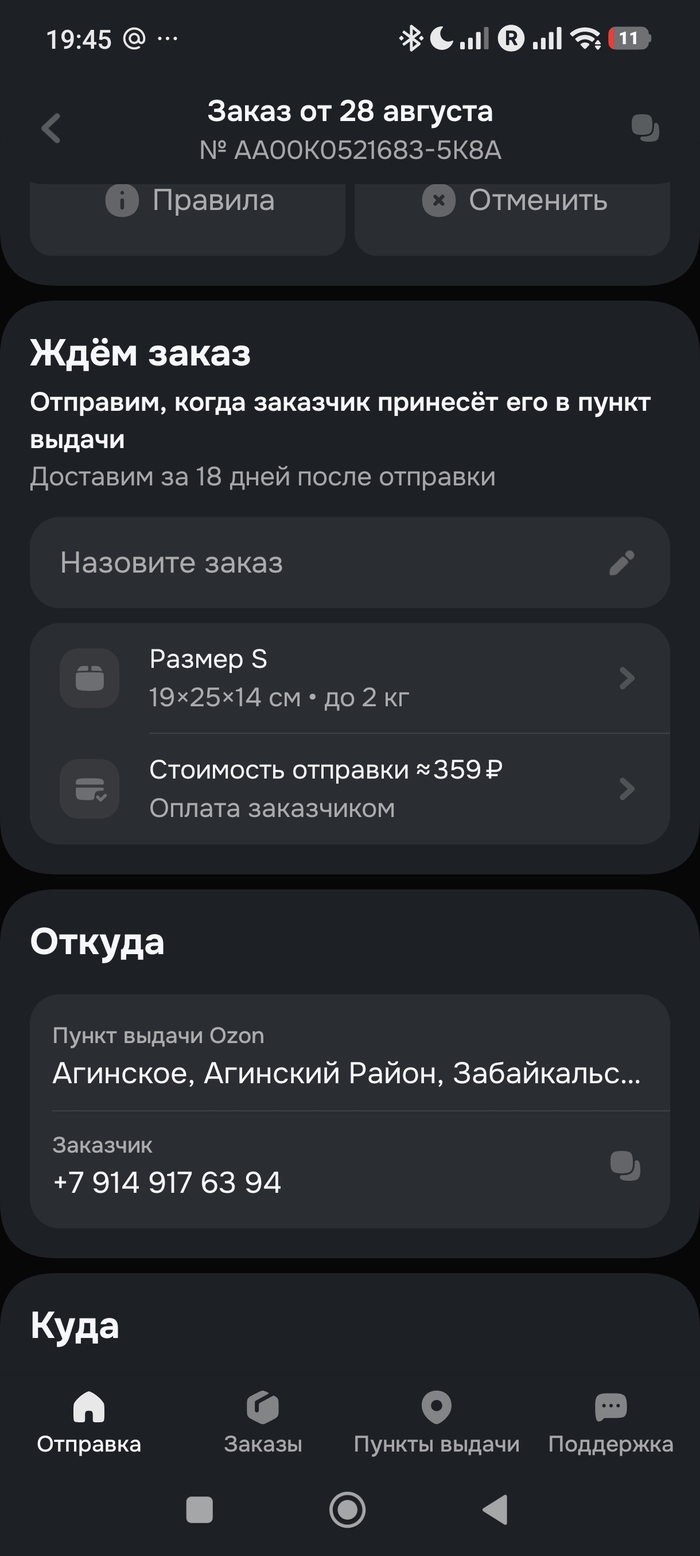Tap the Назовите заказ field

(x=350, y=562)
